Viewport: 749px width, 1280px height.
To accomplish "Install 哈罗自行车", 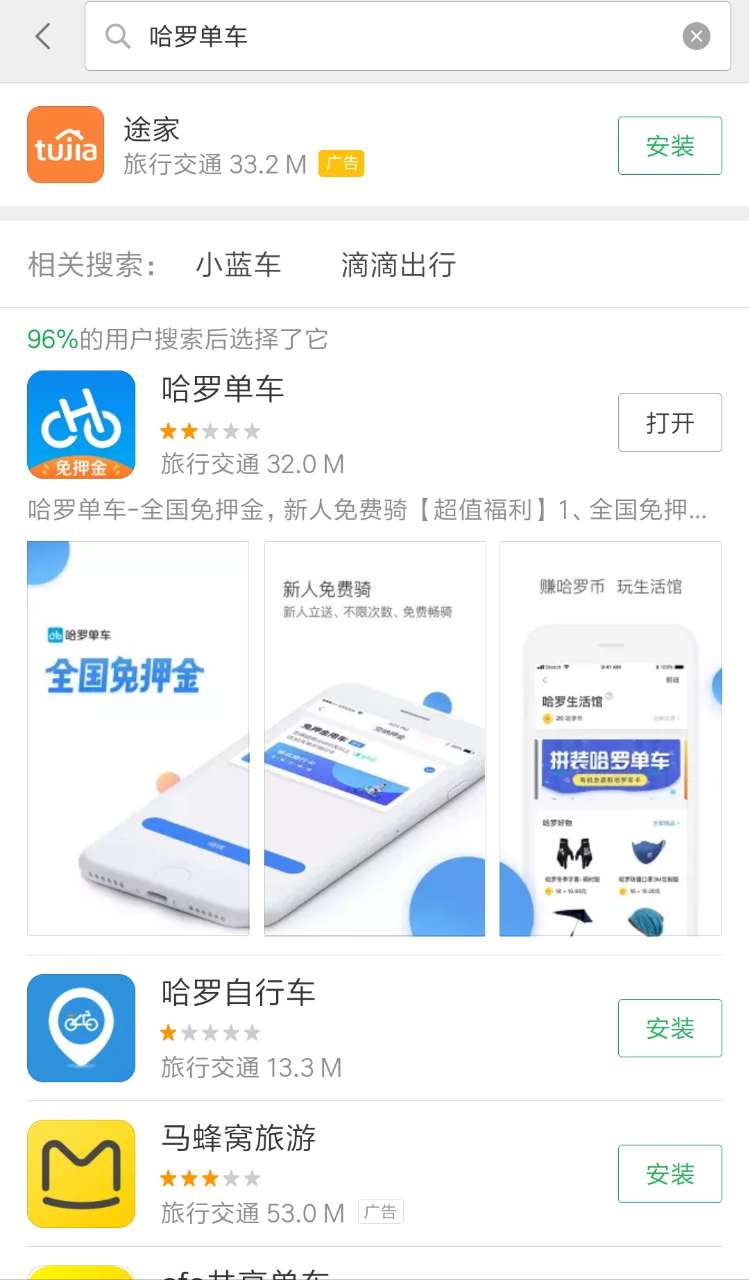I will (x=669, y=1028).
